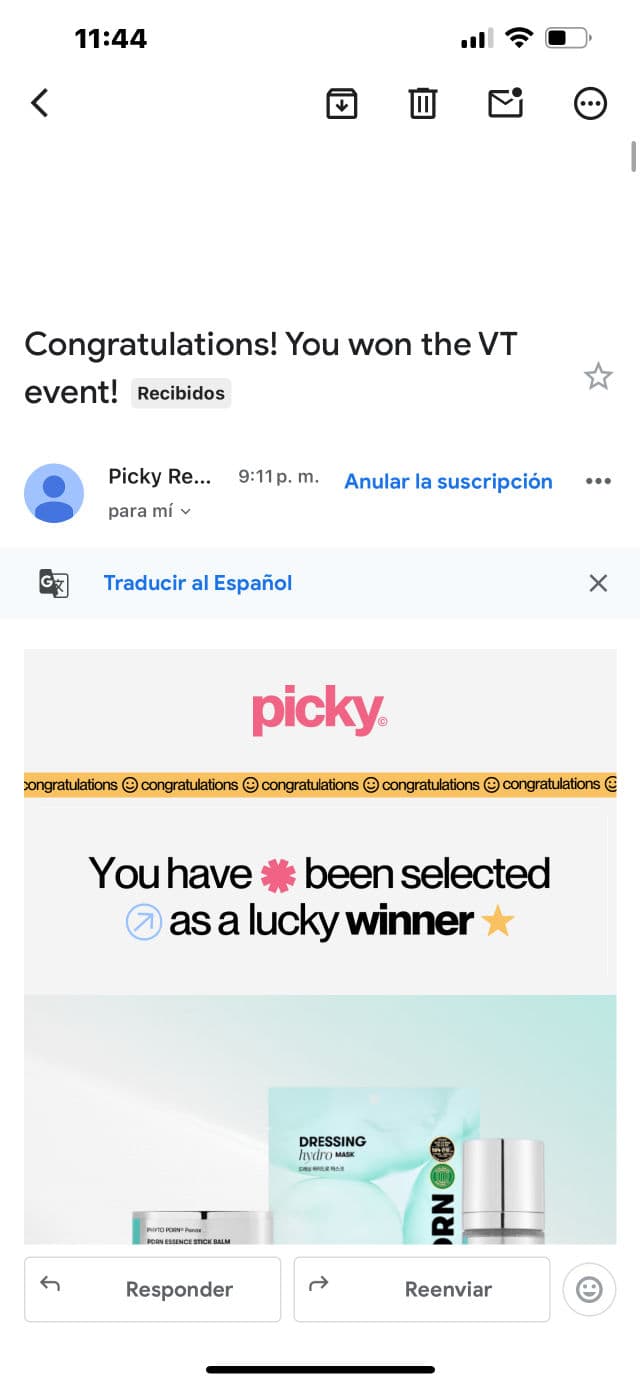Dismiss the translation banner
This screenshot has width=640, height=1385.
pyautogui.click(x=598, y=583)
